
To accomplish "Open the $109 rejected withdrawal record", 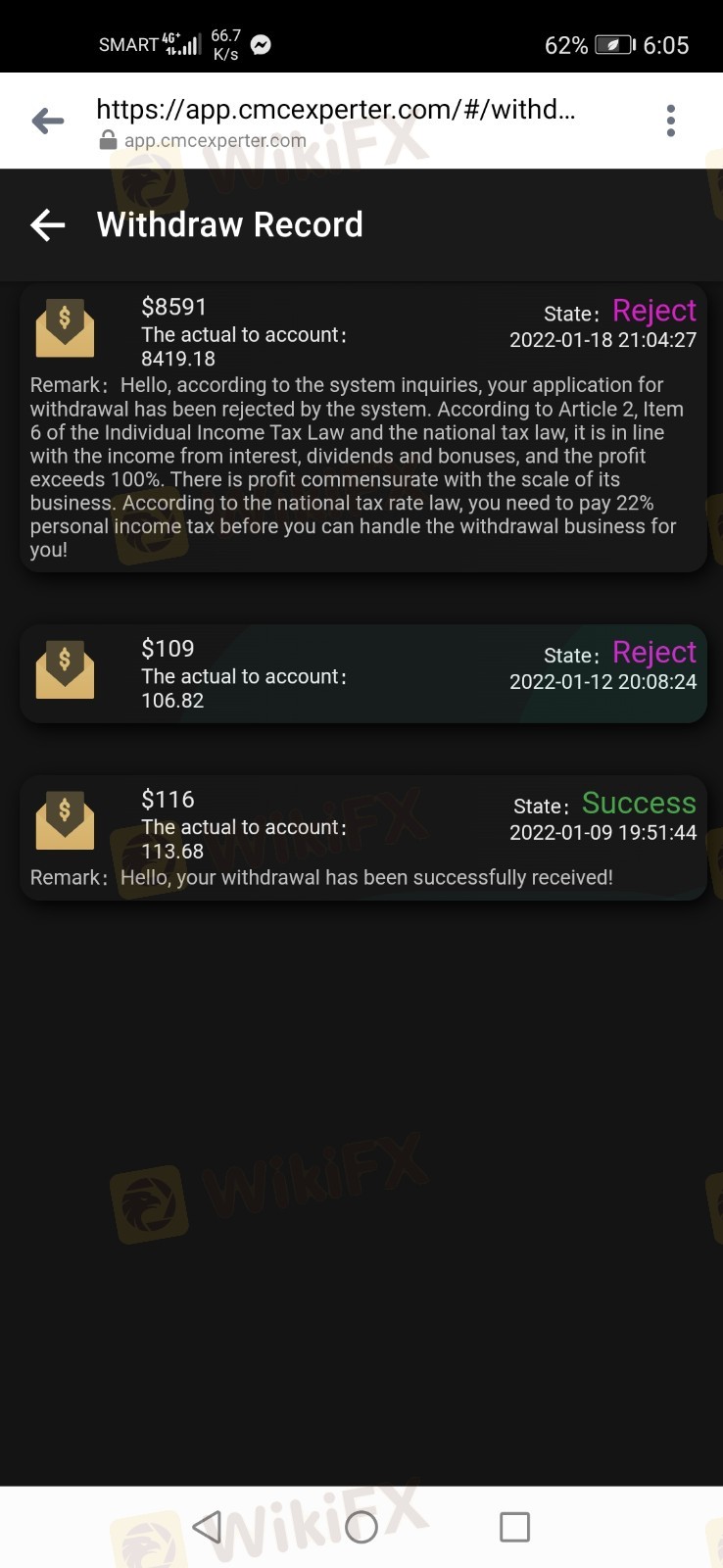I will click(362, 673).
